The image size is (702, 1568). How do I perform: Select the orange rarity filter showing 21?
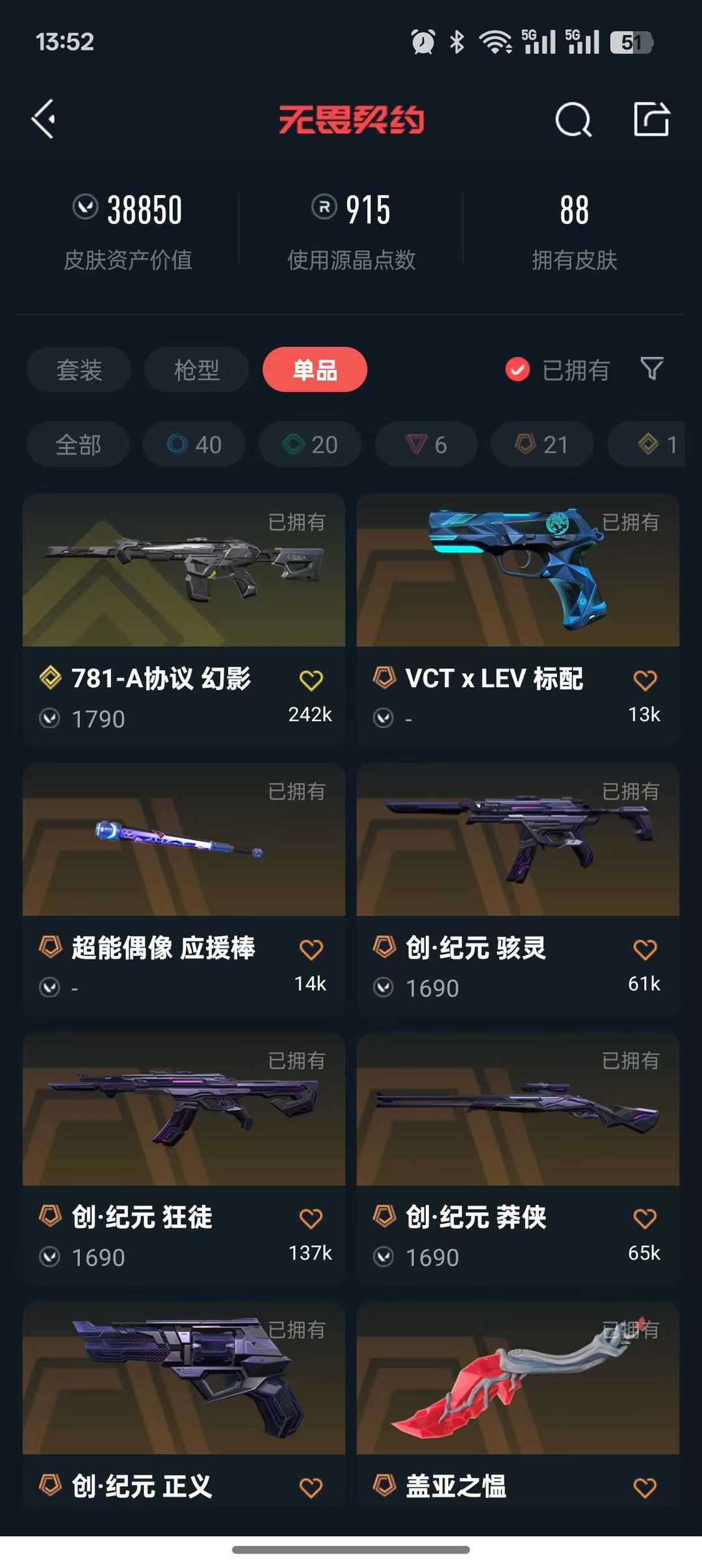pos(541,444)
